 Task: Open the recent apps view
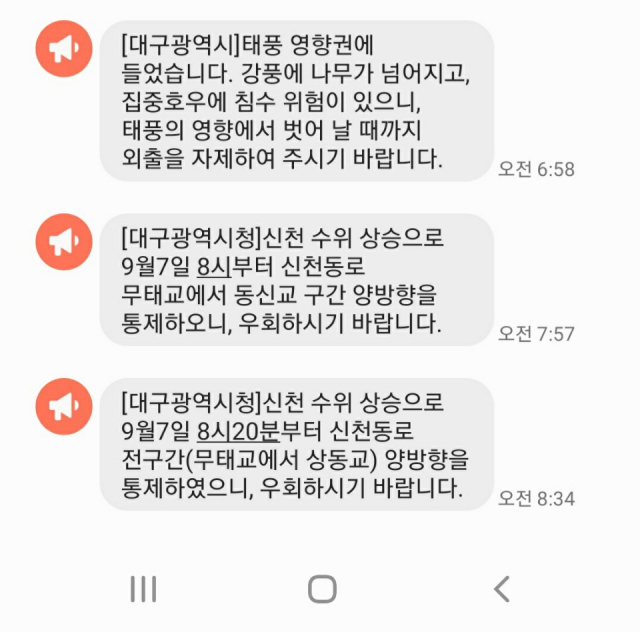(144, 589)
